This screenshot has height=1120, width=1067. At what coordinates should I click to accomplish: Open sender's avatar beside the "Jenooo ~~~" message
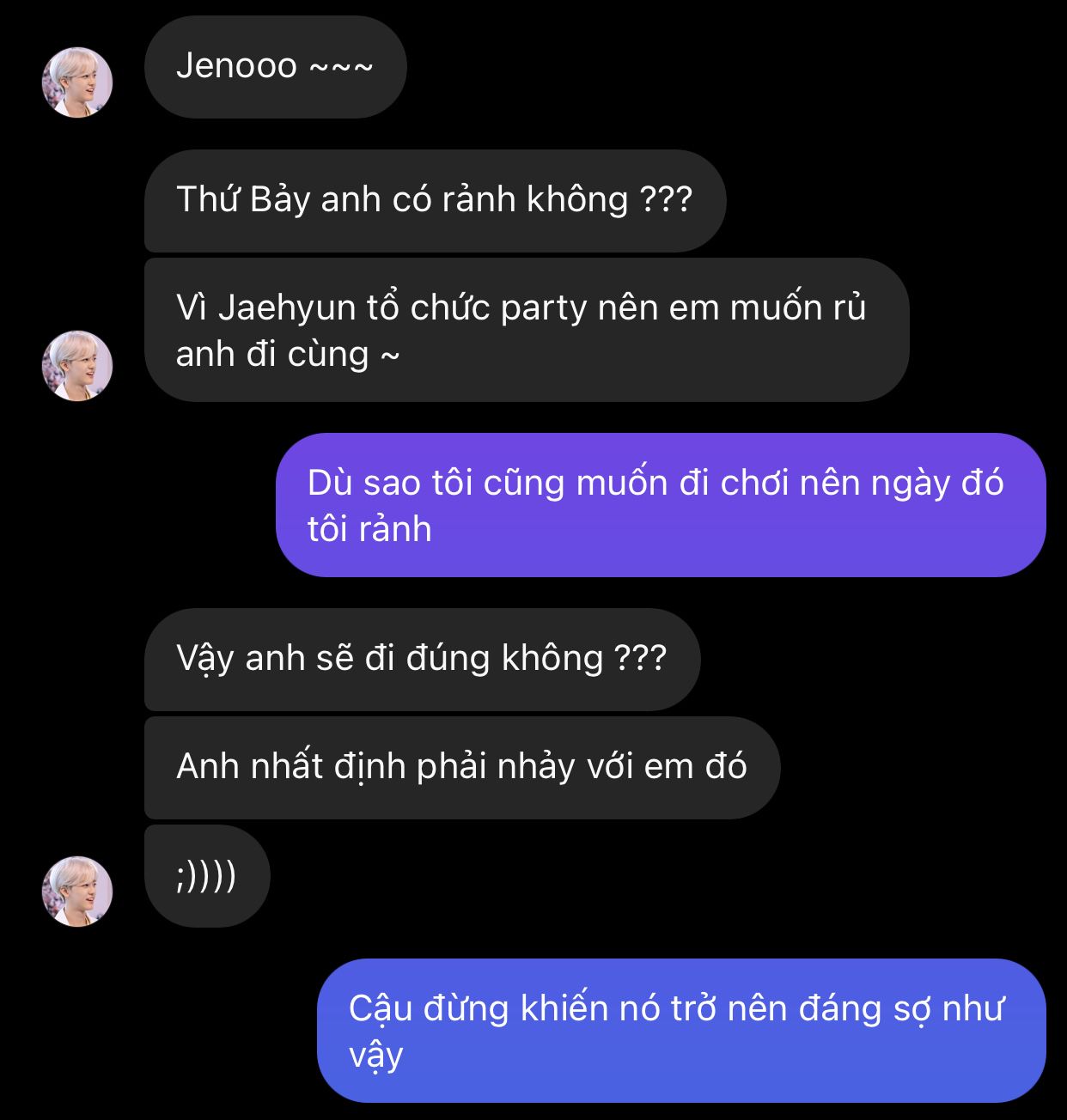77,82
